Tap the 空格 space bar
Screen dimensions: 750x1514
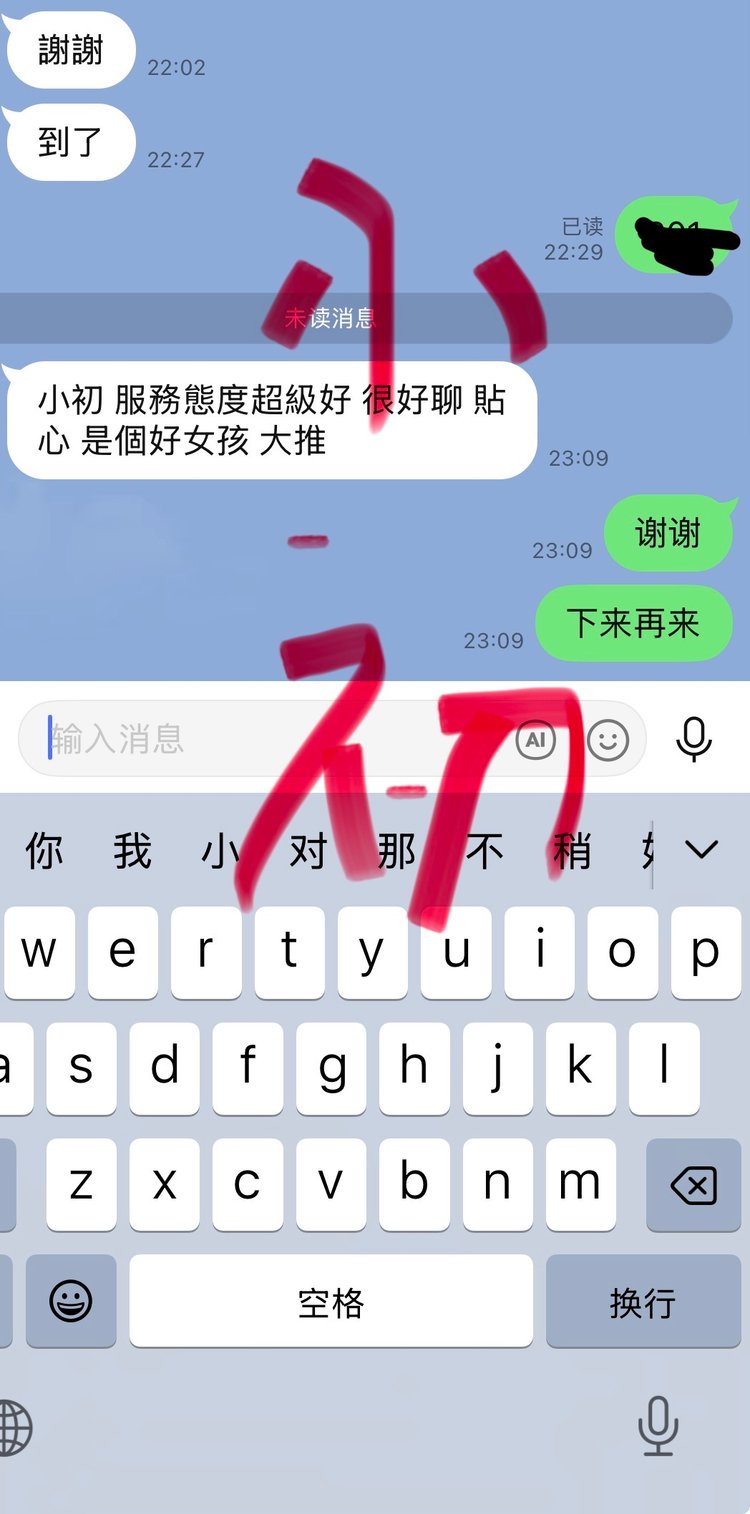point(331,1302)
